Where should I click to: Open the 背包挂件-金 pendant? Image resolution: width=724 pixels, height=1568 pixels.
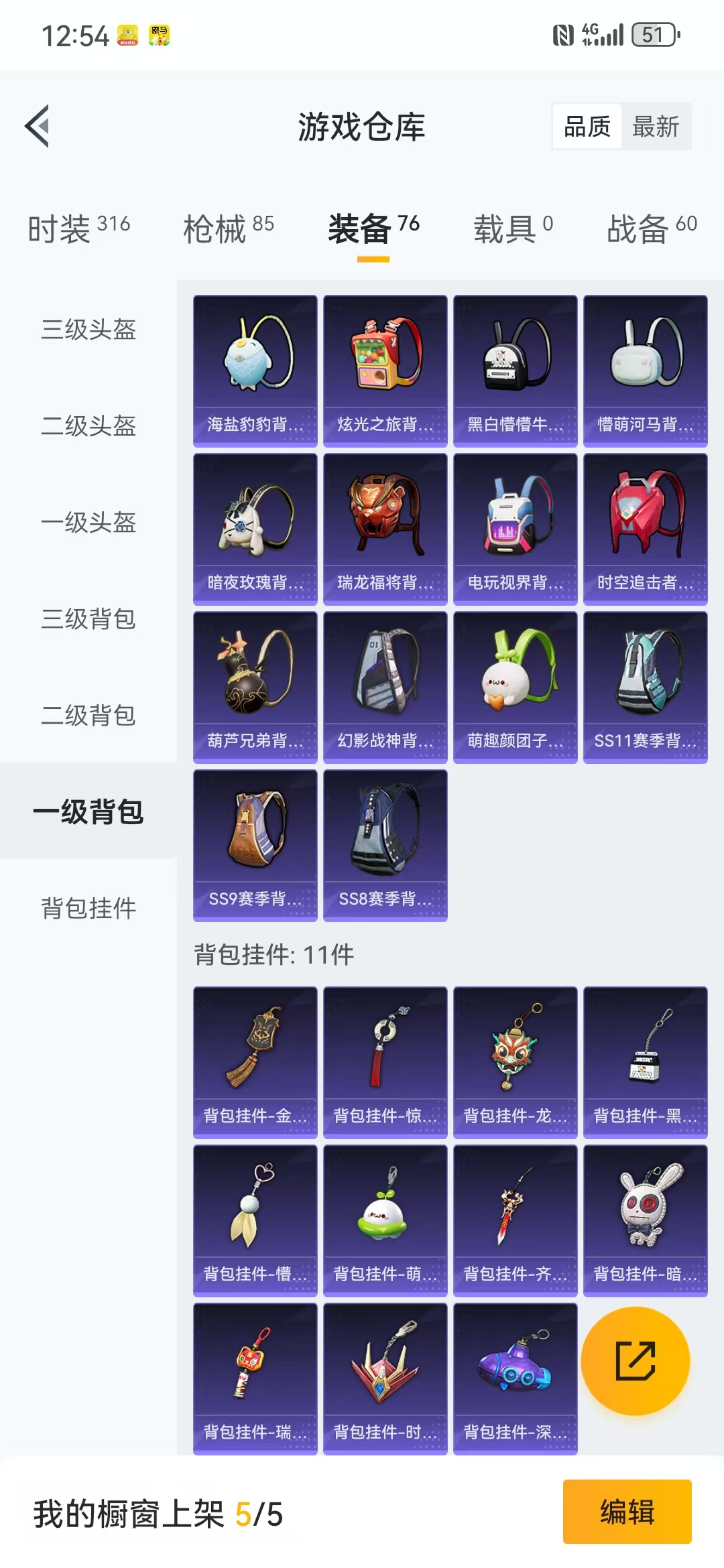[255, 1063]
